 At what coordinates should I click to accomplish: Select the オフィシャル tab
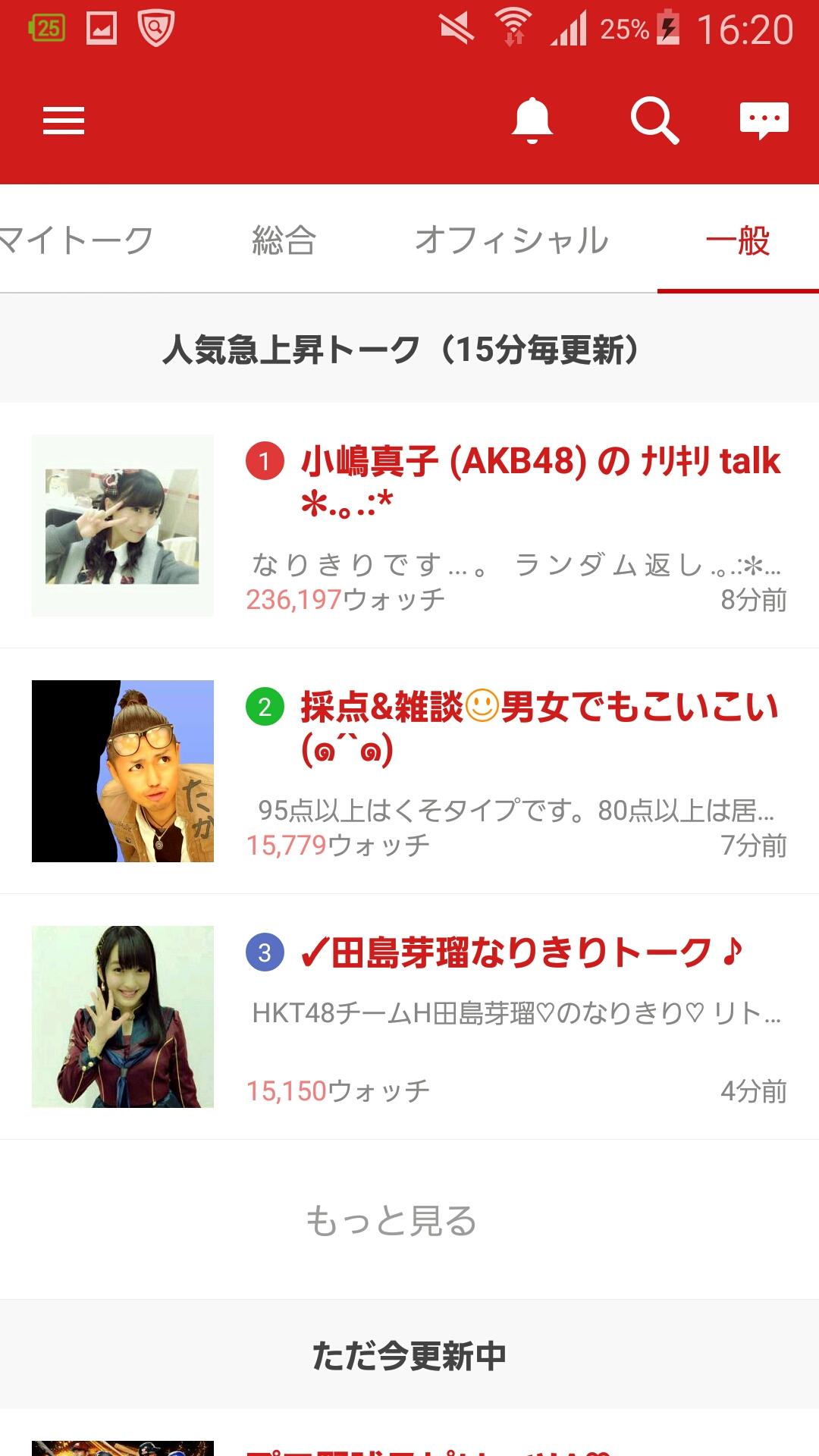click(512, 241)
